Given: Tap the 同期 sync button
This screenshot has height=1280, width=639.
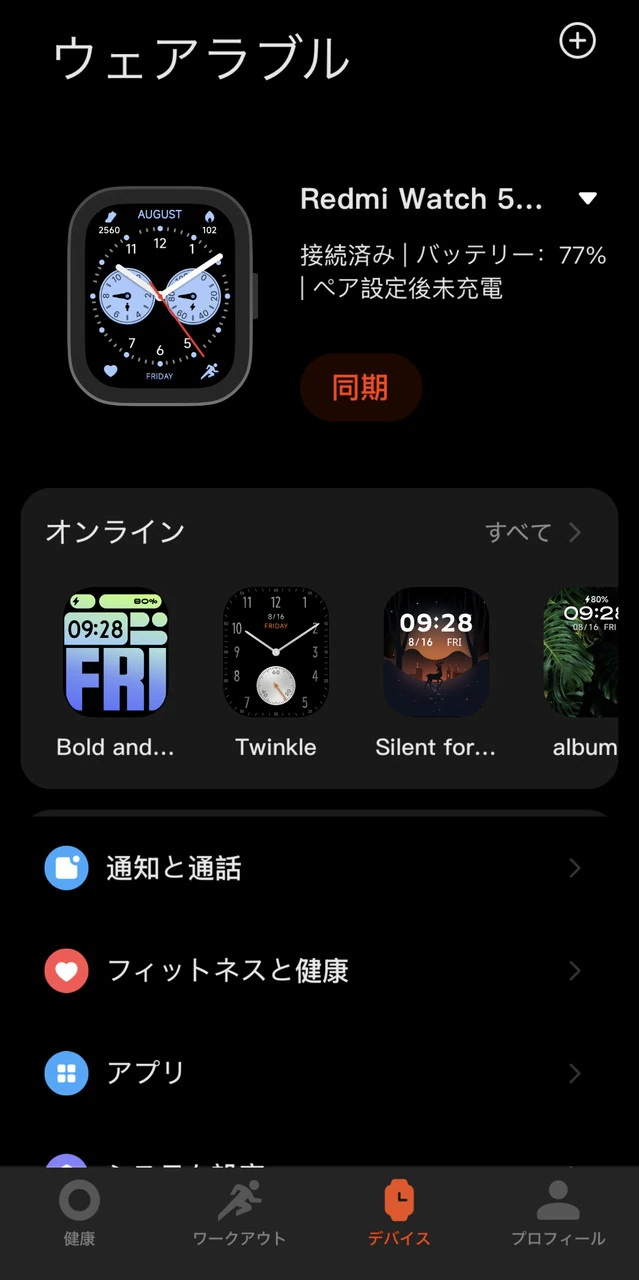Looking at the screenshot, I should point(361,387).
